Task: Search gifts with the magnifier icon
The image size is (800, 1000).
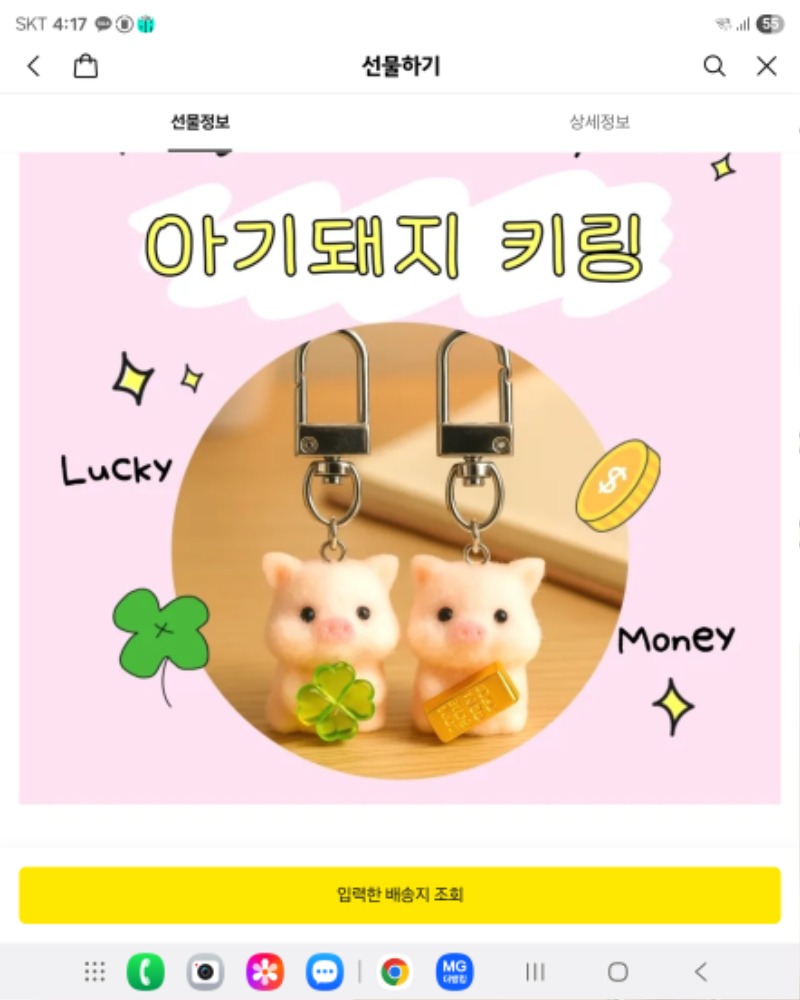Action: (x=714, y=67)
